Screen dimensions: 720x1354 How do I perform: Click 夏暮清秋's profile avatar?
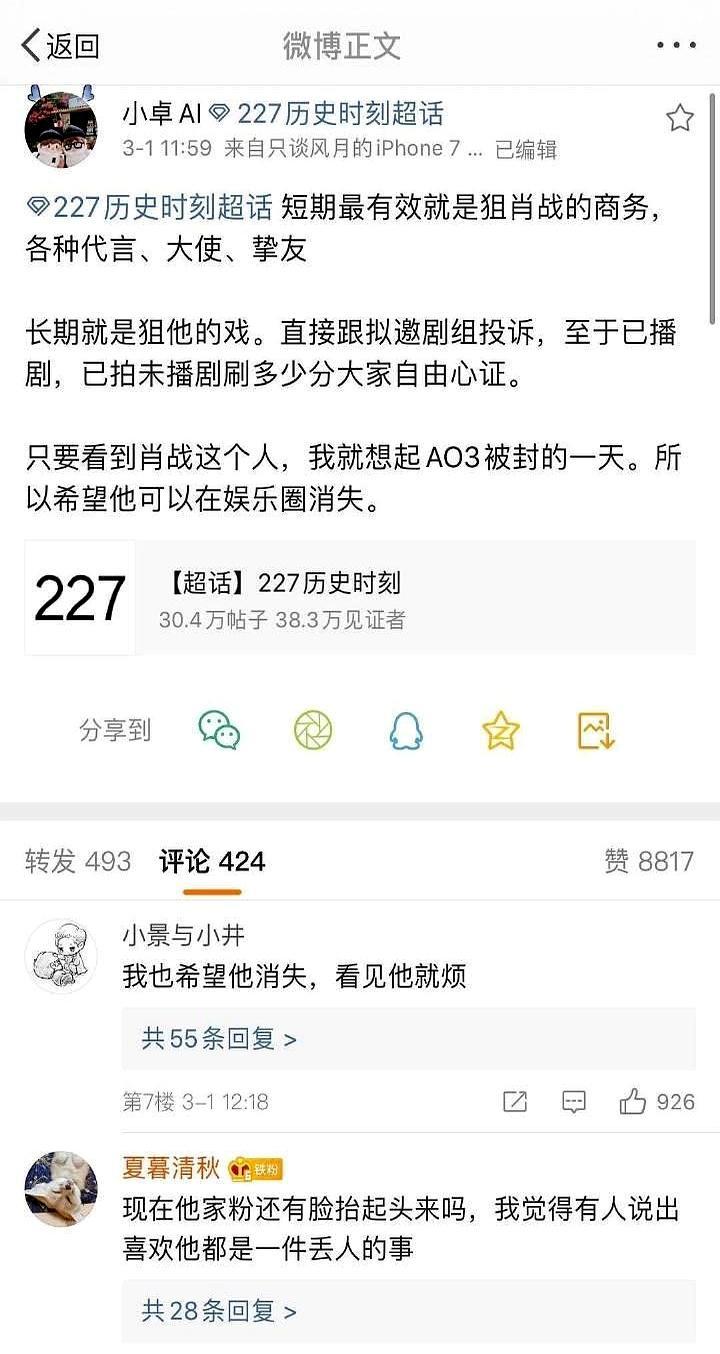(x=61, y=1188)
